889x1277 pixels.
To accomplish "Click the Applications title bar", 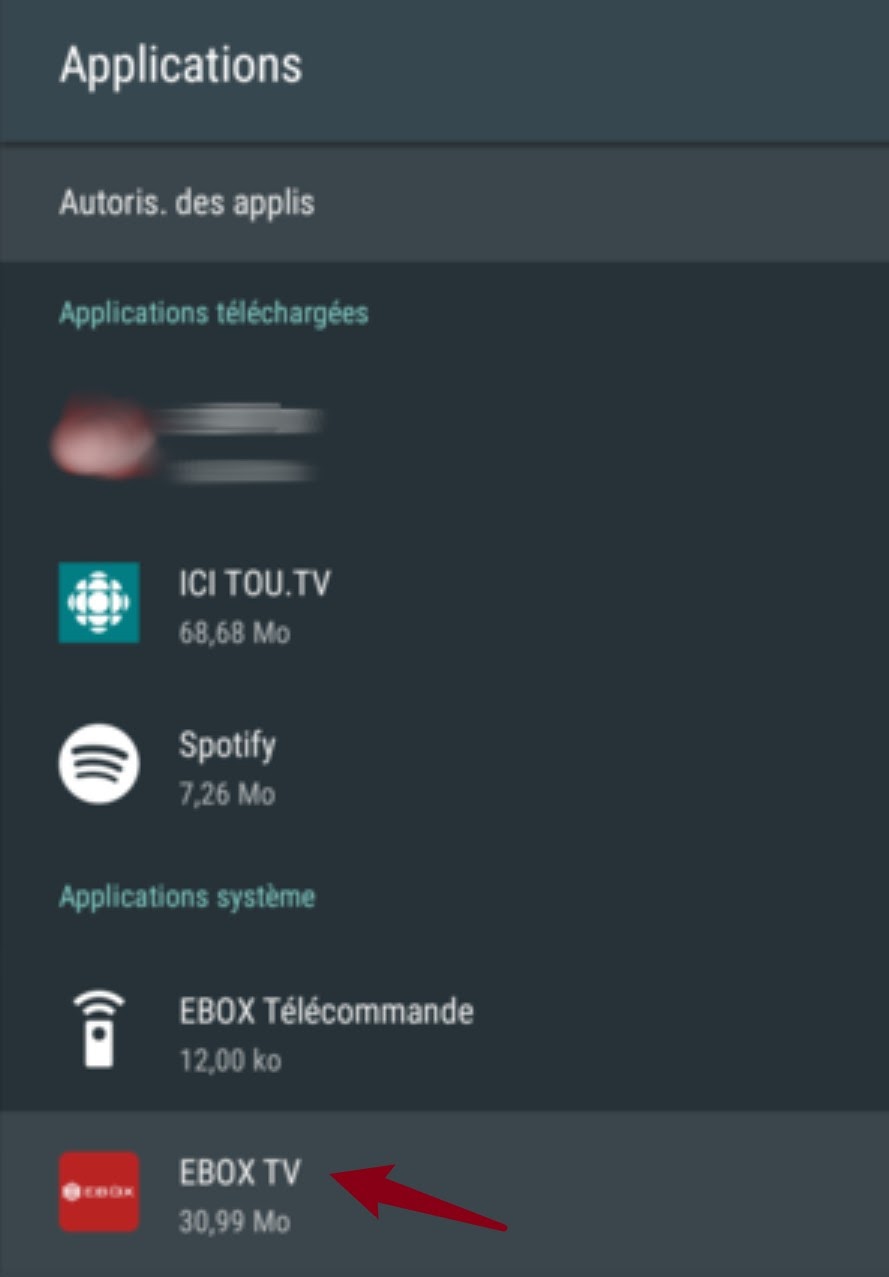I will click(181, 66).
